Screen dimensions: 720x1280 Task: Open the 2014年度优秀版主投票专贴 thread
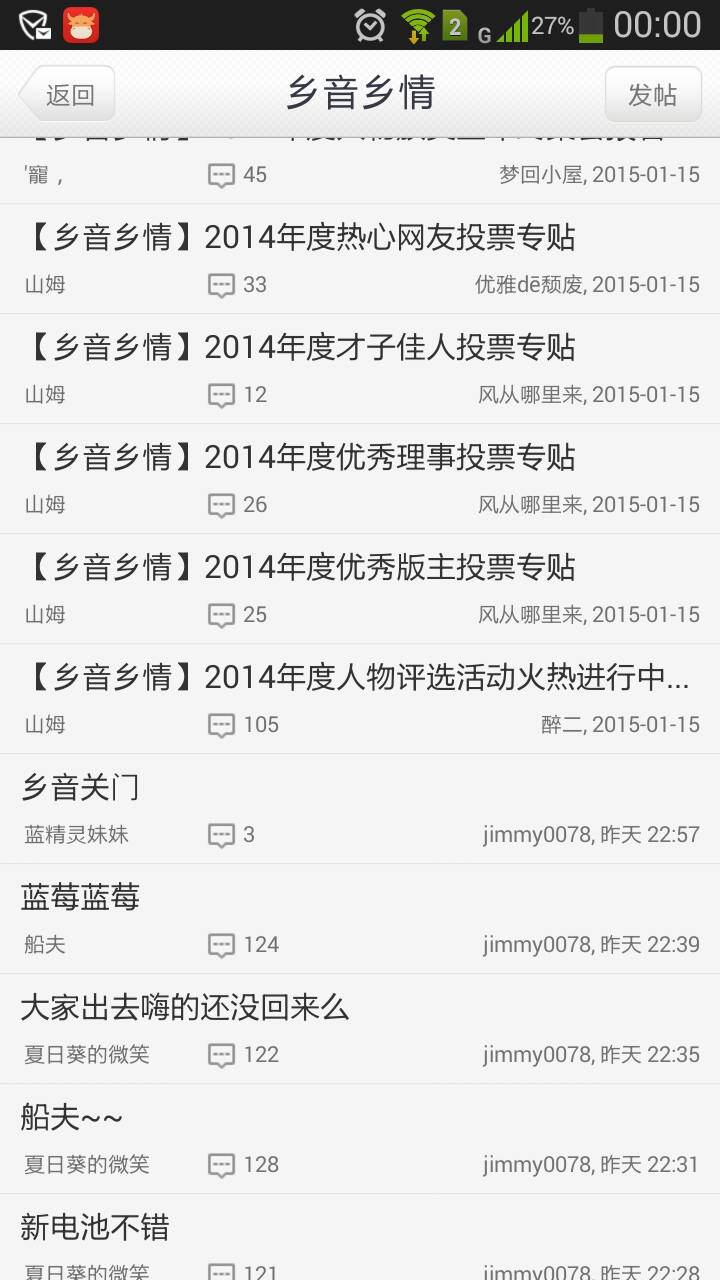pyautogui.click(x=360, y=589)
